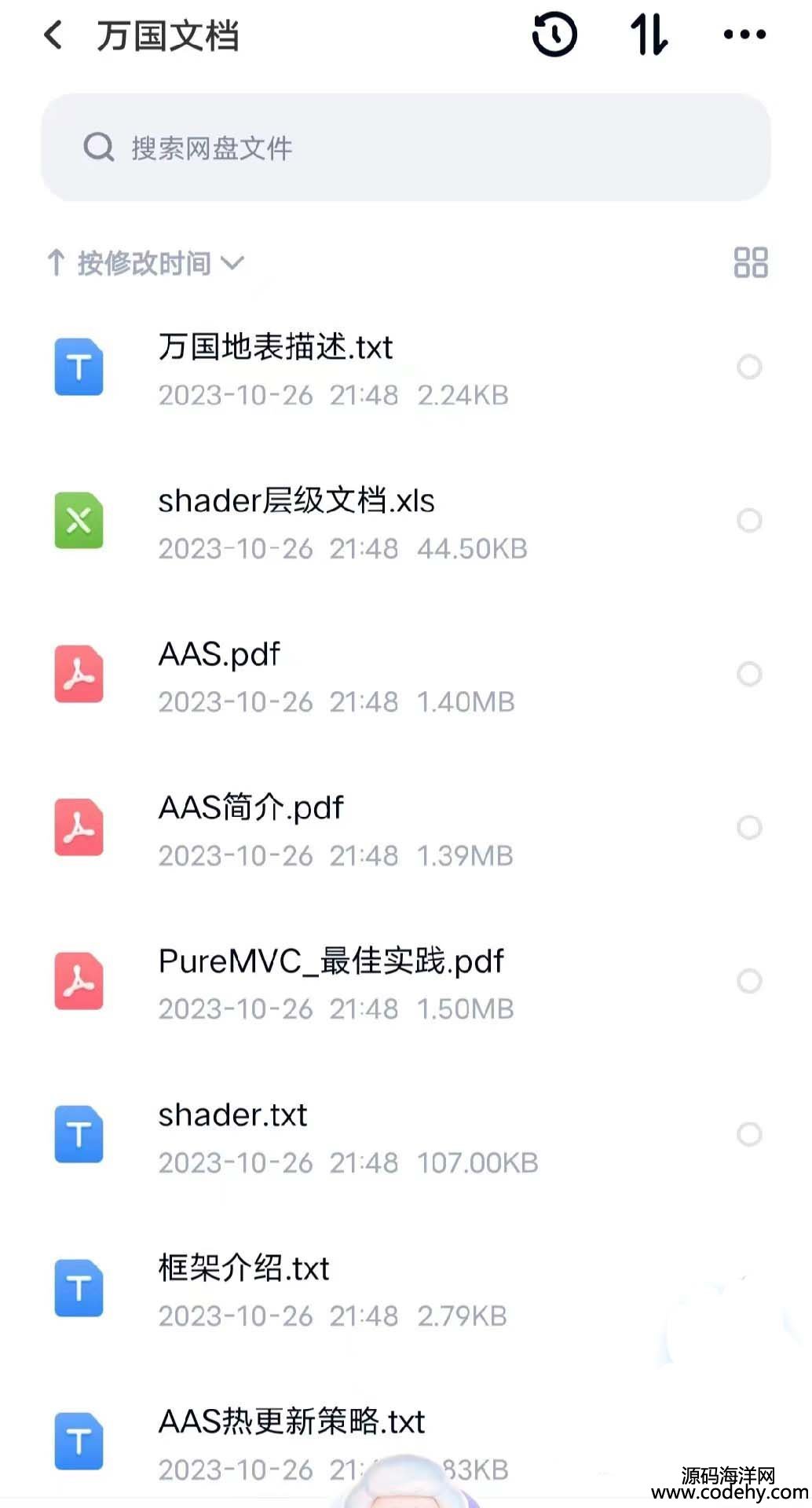Expand the 按修改时间 sort dropdown
Screen dimensions: 812x1508
146,263
